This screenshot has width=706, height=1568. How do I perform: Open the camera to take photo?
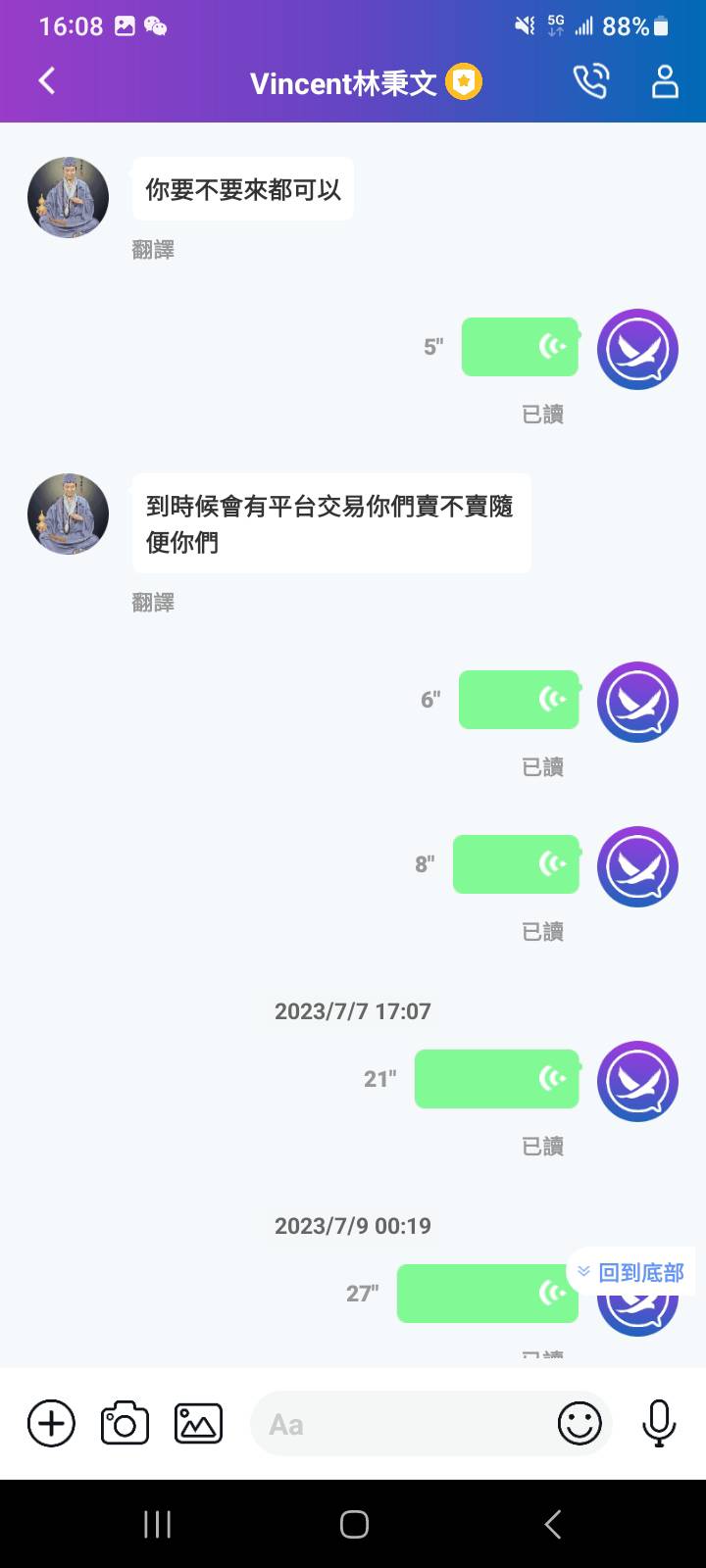pyautogui.click(x=125, y=1423)
